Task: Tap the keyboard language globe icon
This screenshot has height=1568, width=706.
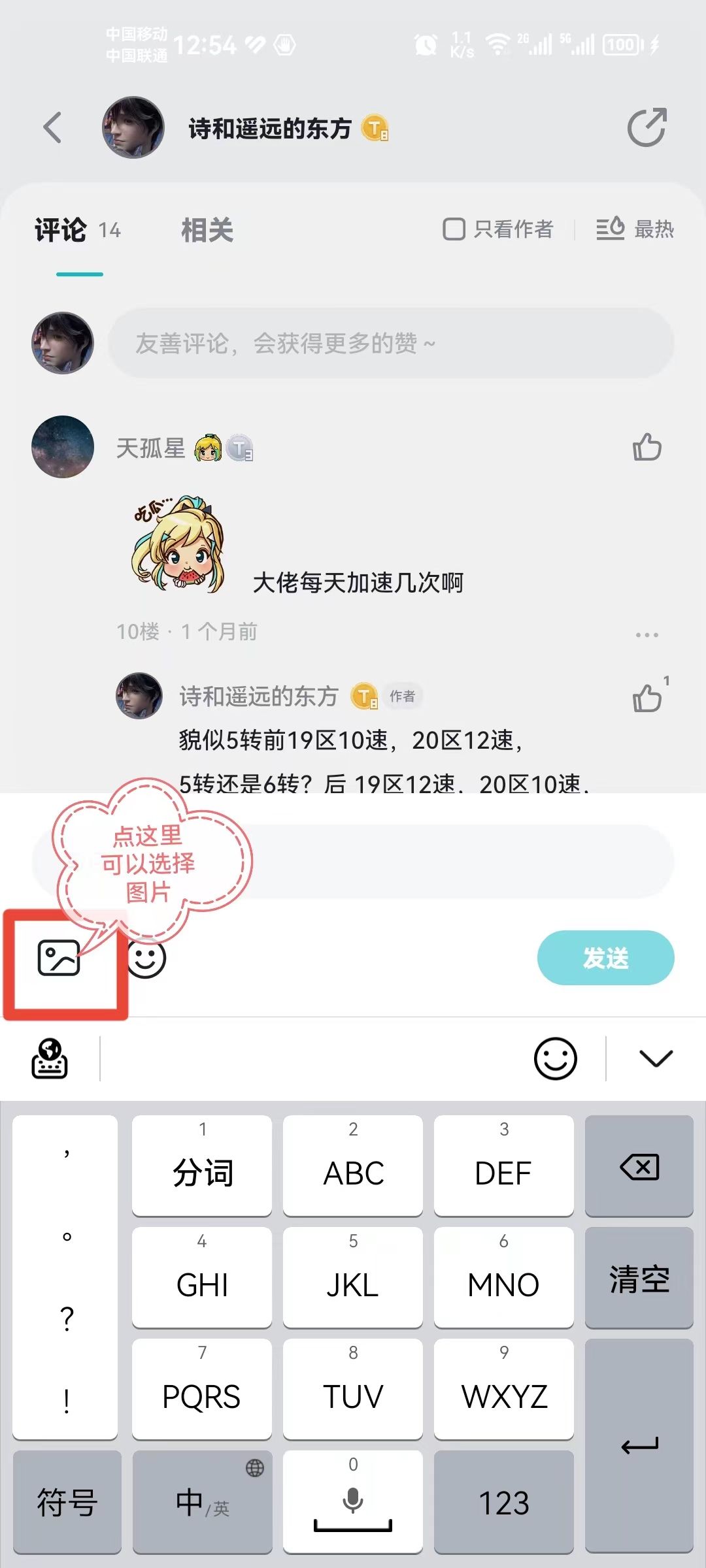Action: (50, 1058)
